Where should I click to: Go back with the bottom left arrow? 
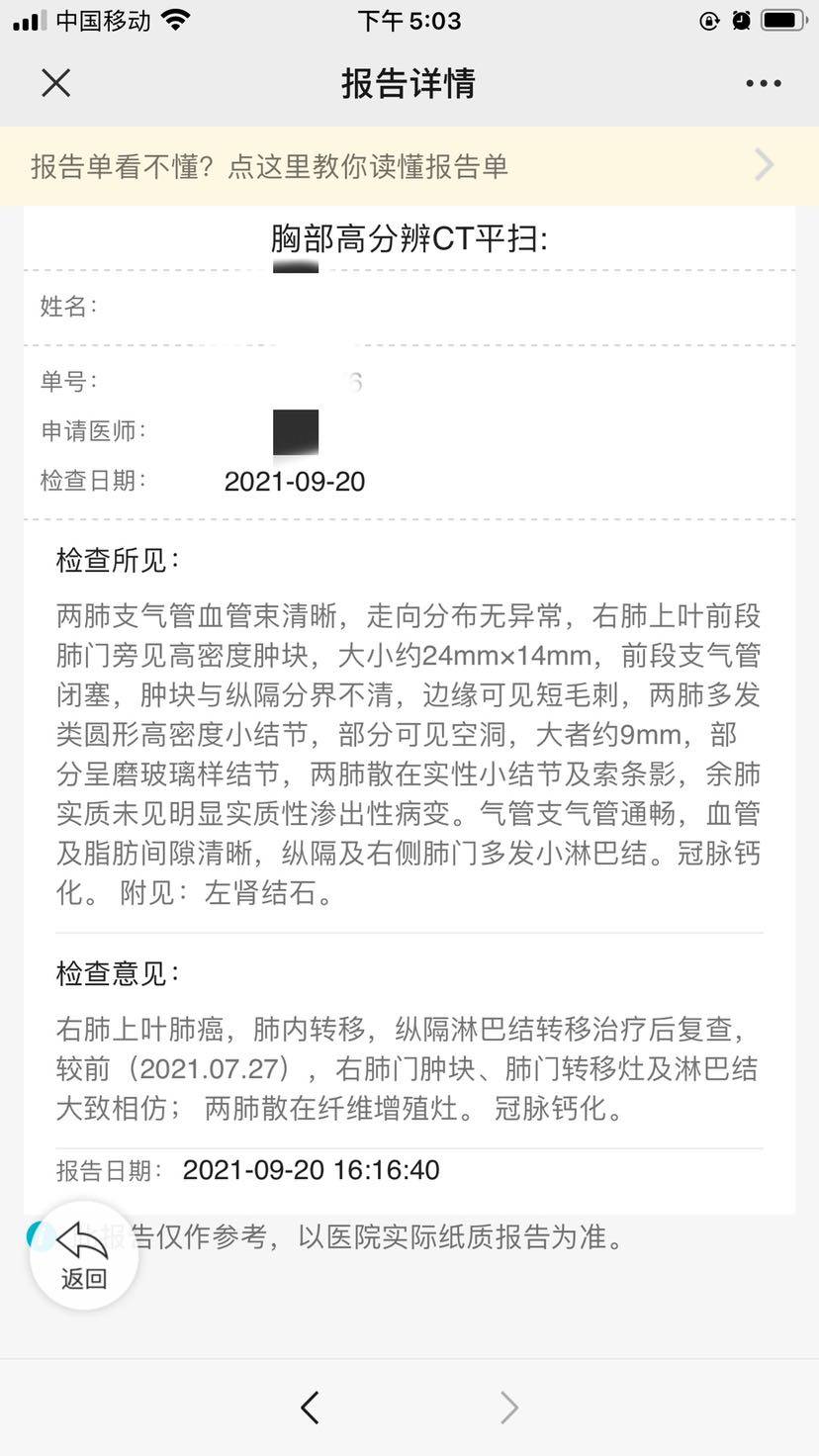[x=310, y=1407]
